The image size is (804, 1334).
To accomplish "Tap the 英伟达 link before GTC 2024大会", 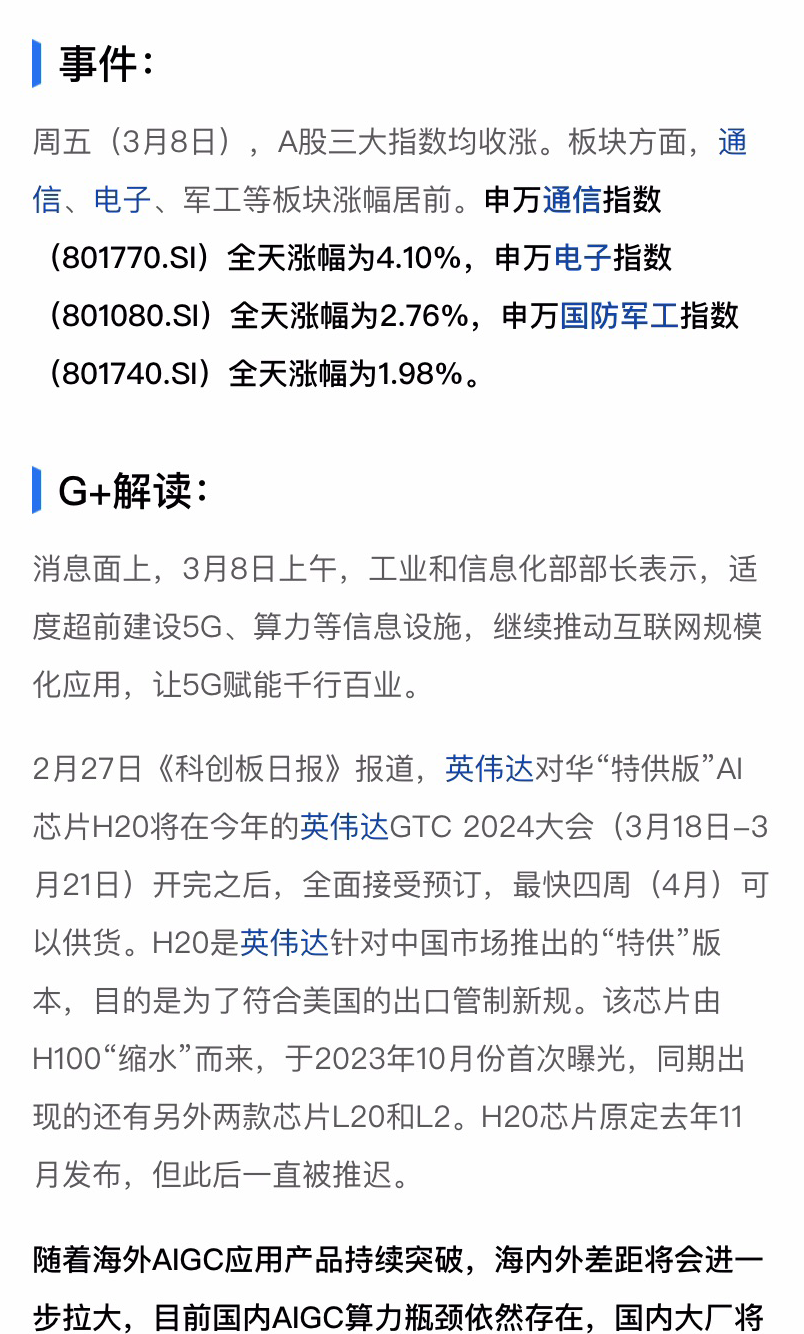I will [344, 827].
